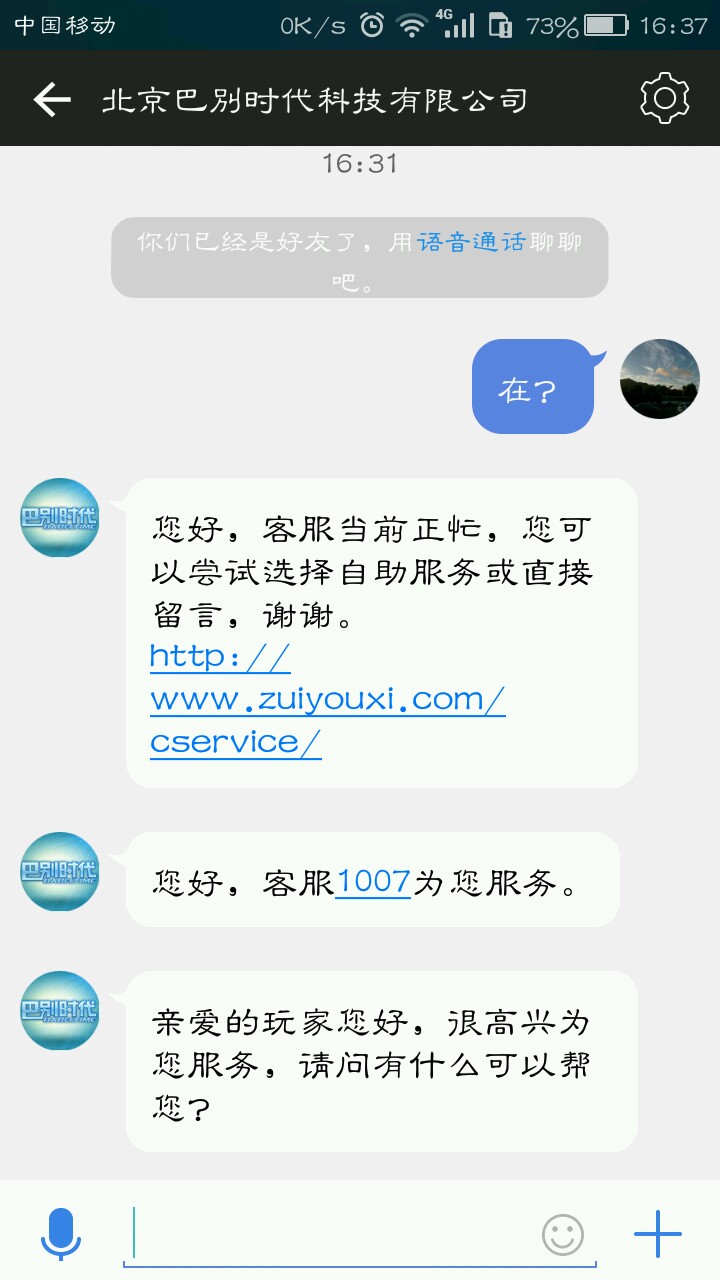Tap the 1007 customer service number link
The width and height of the screenshot is (720, 1280).
click(x=373, y=881)
